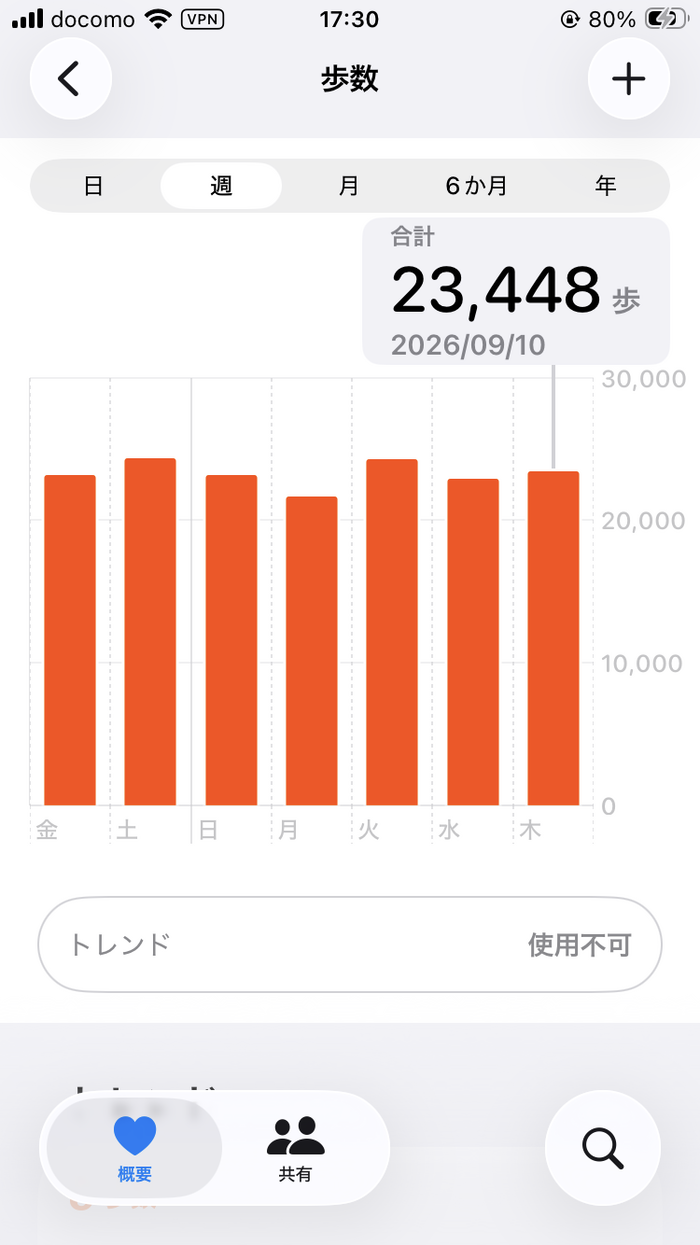700x1245 pixels.
Task: Switch to the 年 view
Action: coord(605,186)
